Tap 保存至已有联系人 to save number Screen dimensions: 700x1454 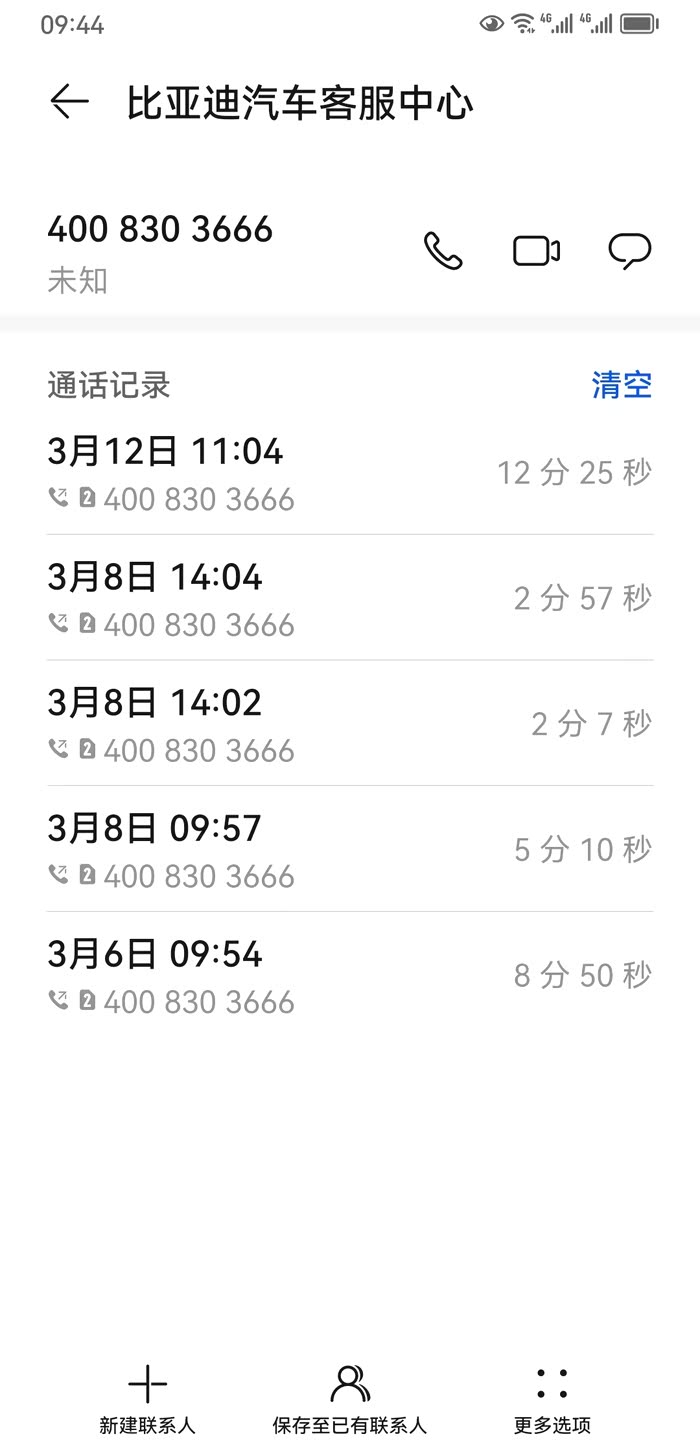[x=350, y=1398]
